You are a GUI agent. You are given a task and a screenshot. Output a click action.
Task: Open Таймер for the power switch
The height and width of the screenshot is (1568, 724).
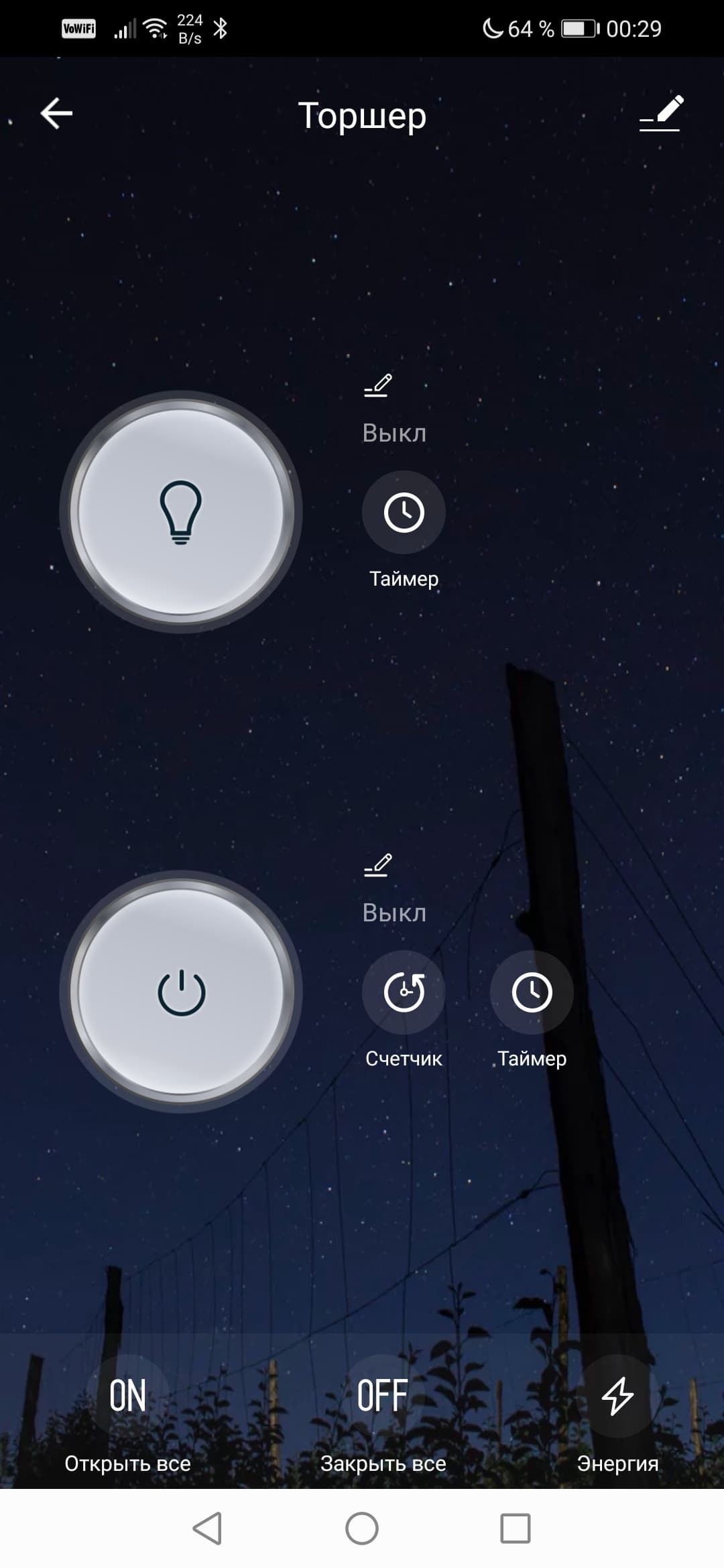click(532, 992)
